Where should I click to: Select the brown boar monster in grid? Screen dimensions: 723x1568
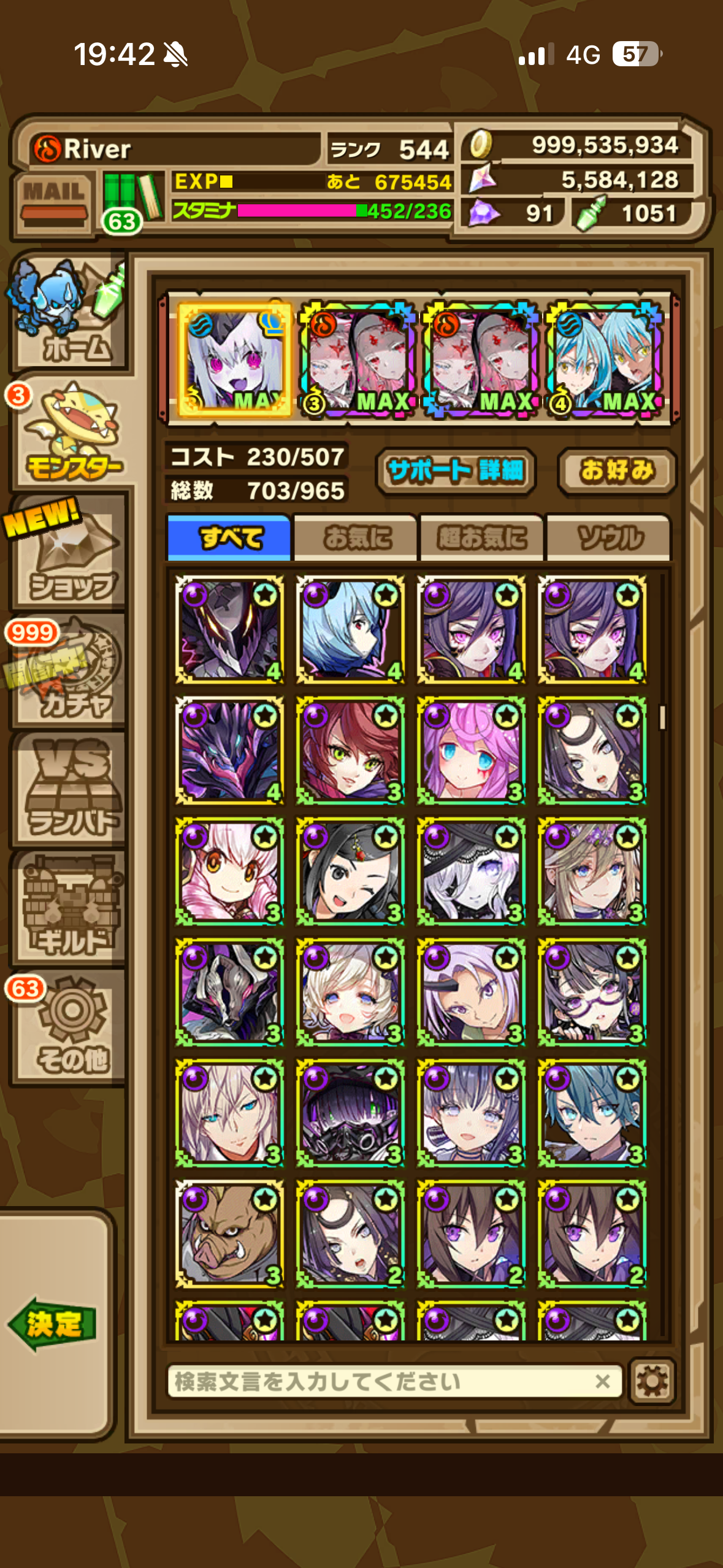229,1233
